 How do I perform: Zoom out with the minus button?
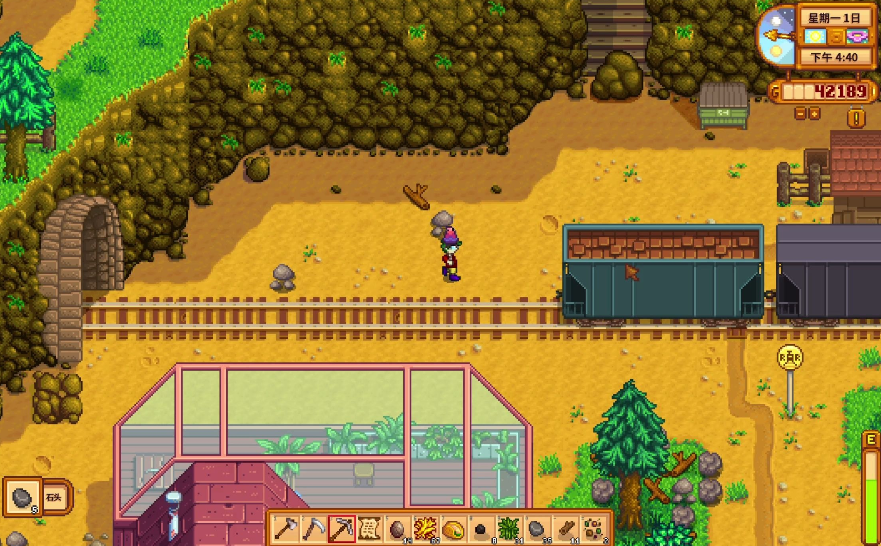[x=799, y=113]
